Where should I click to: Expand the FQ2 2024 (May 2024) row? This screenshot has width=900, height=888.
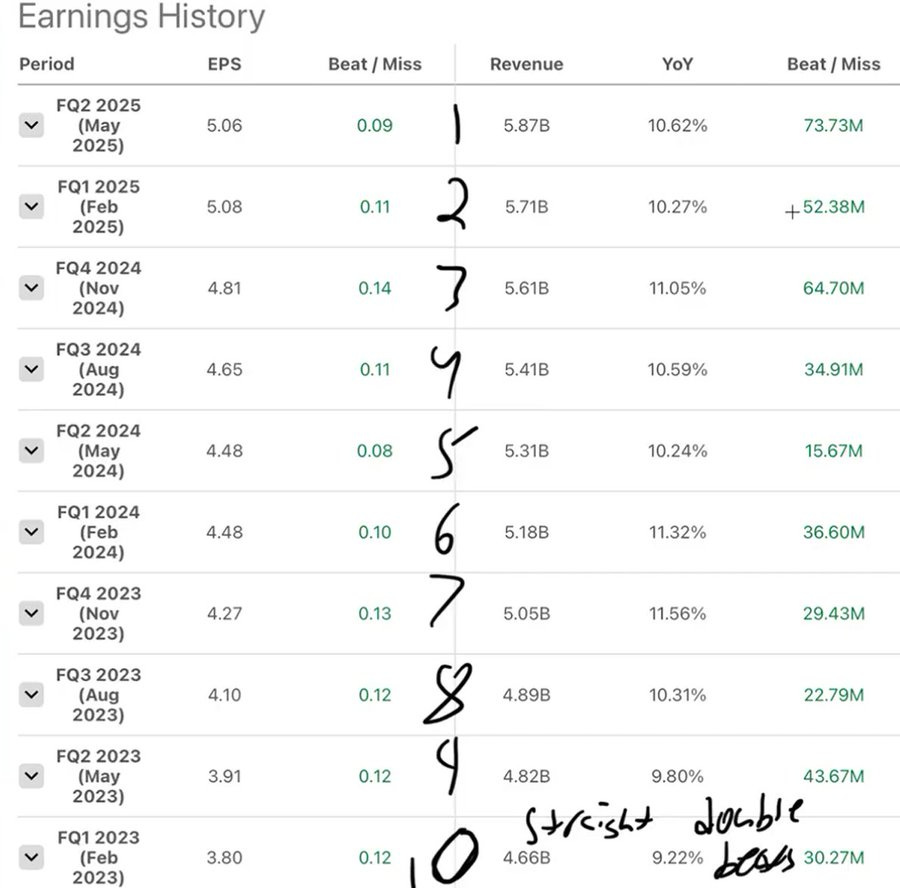(31, 450)
